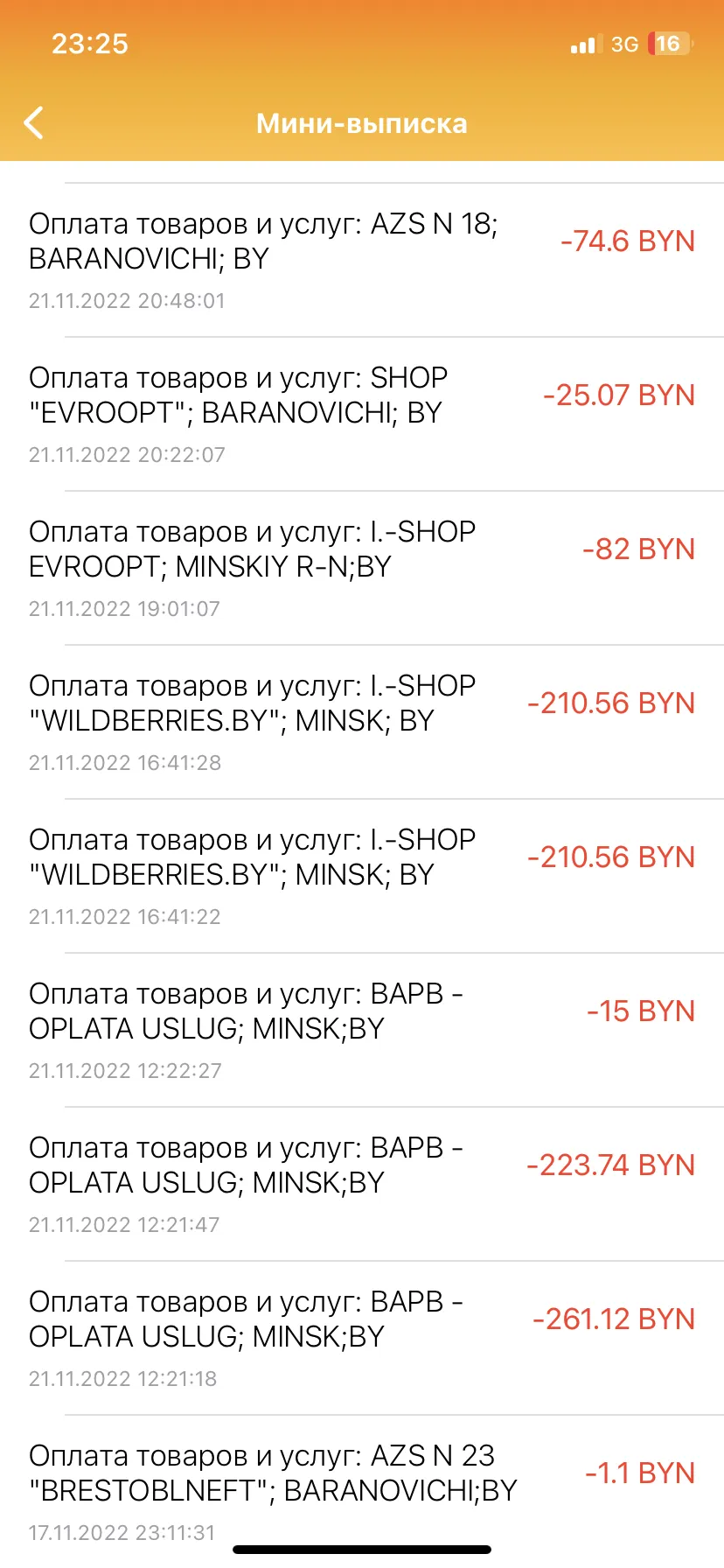Open the AZS N 18 payment of -74.6 BYN

362,260
